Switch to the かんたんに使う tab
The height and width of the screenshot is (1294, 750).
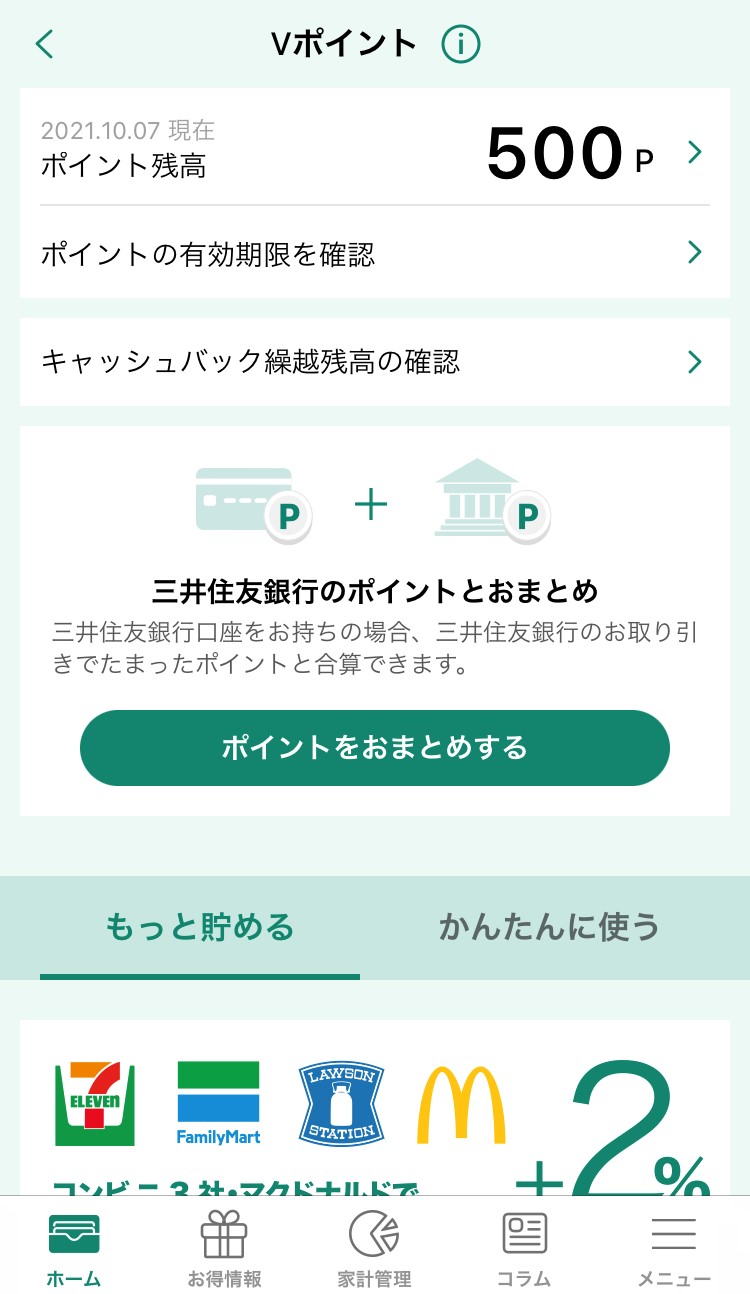tap(549, 927)
